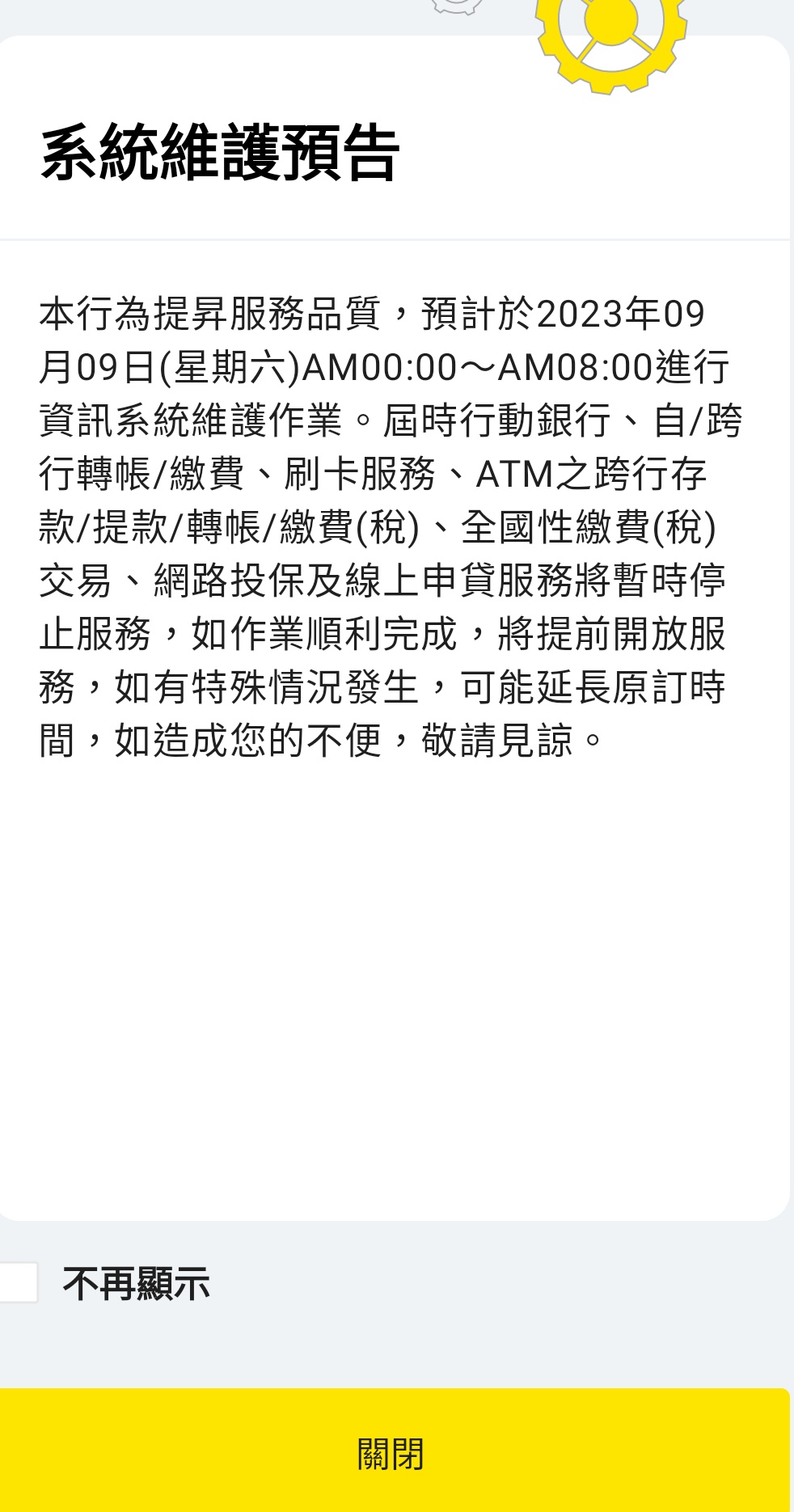
Task: Check the 不再顯示 checkbox
Action: [18, 1283]
